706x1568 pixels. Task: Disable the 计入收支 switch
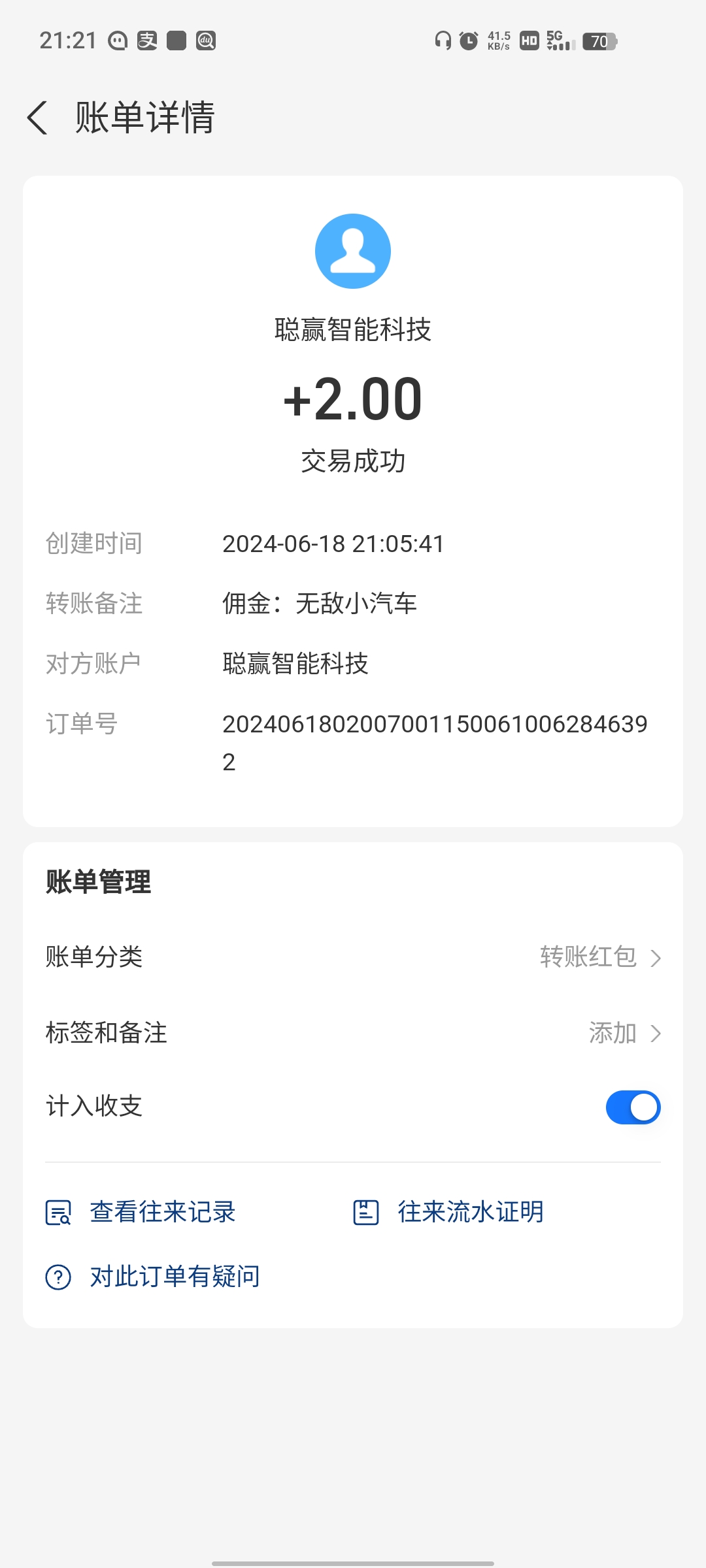(x=633, y=1107)
